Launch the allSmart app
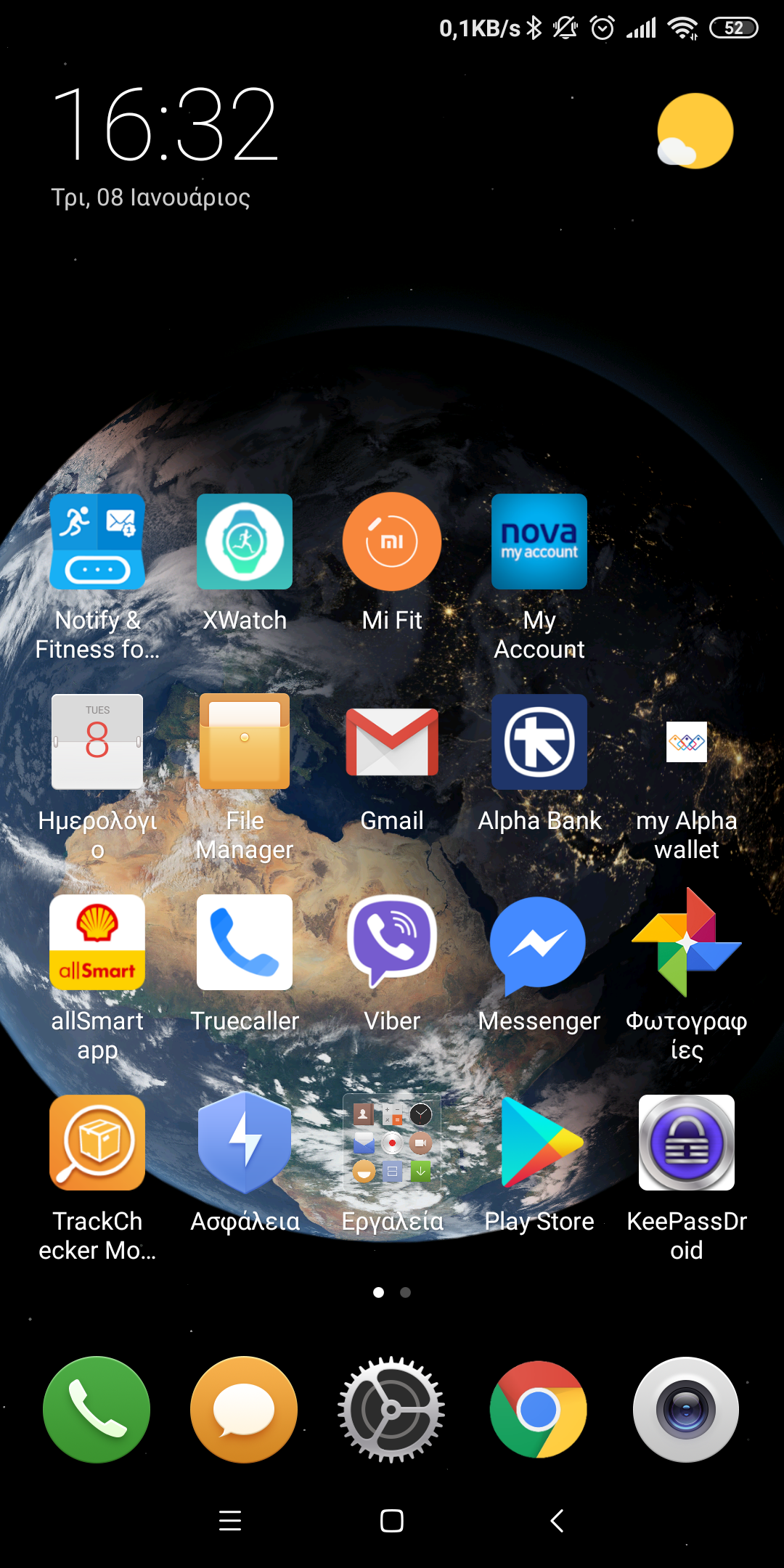The width and height of the screenshot is (784, 1568). [x=97, y=942]
